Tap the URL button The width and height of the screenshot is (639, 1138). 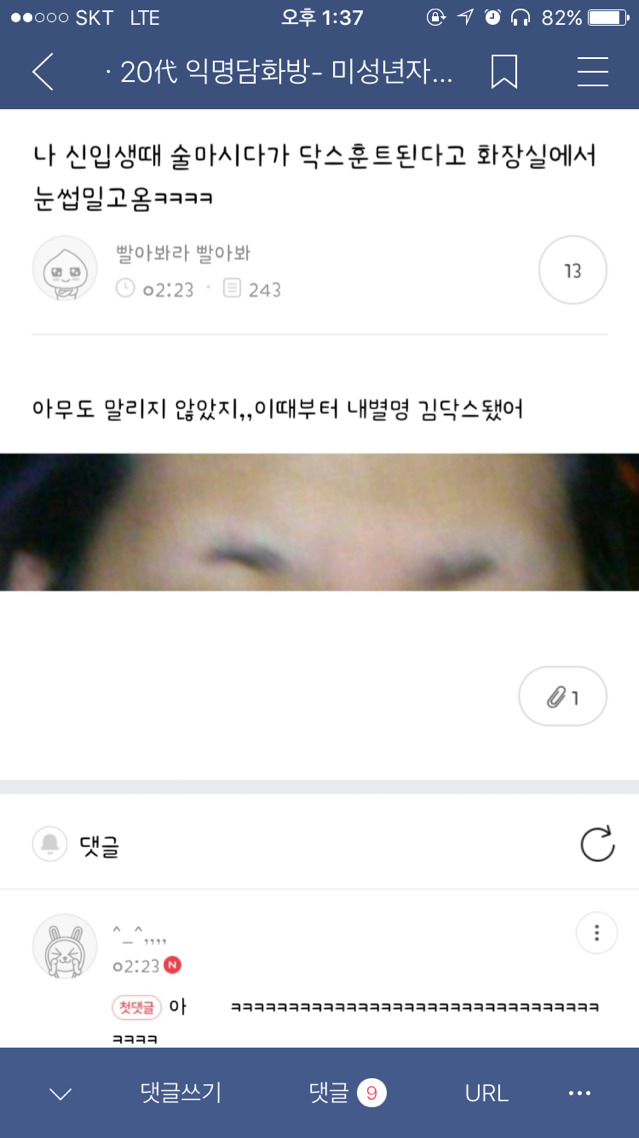[x=486, y=1093]
